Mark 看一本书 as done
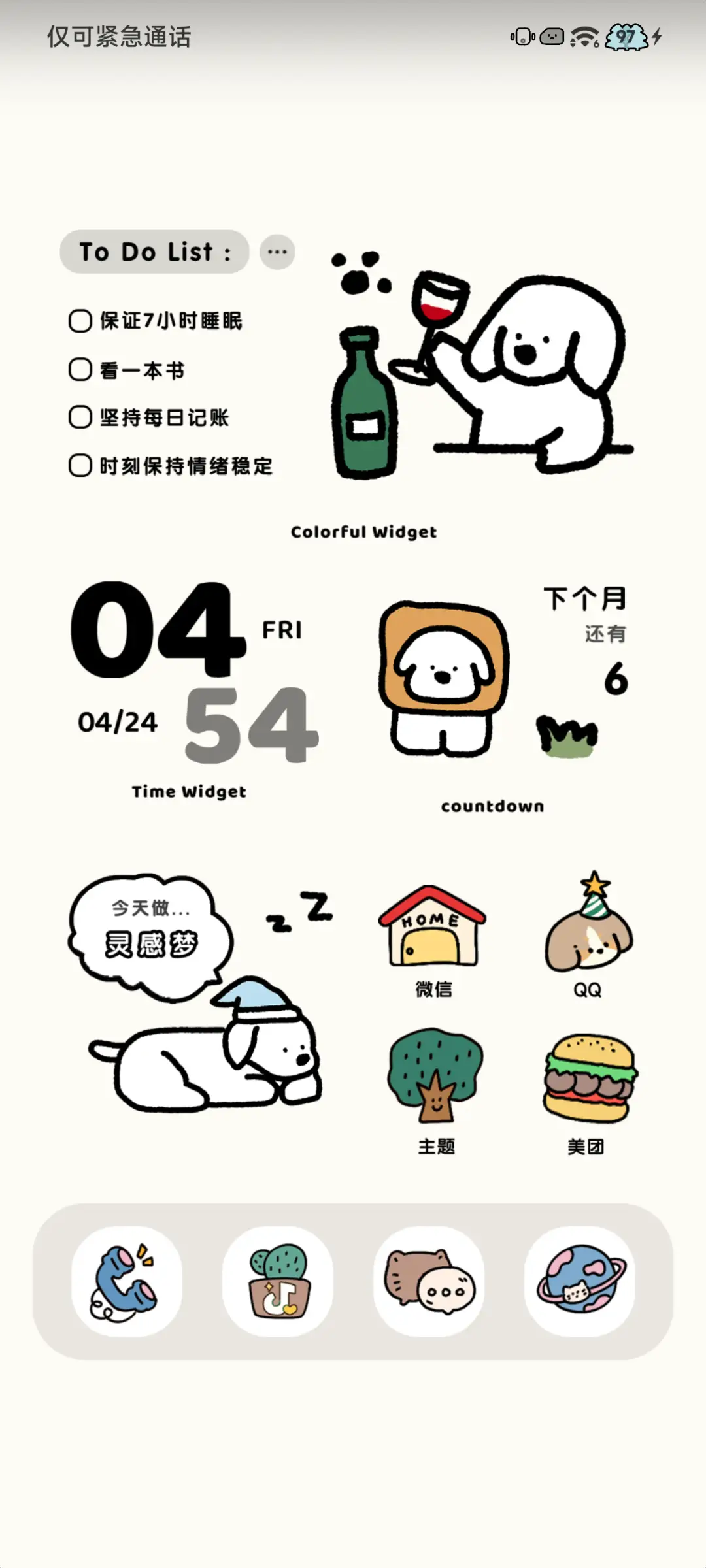Screen dimensions: 706x1568 pyautogui.click(x=80, y=369)
